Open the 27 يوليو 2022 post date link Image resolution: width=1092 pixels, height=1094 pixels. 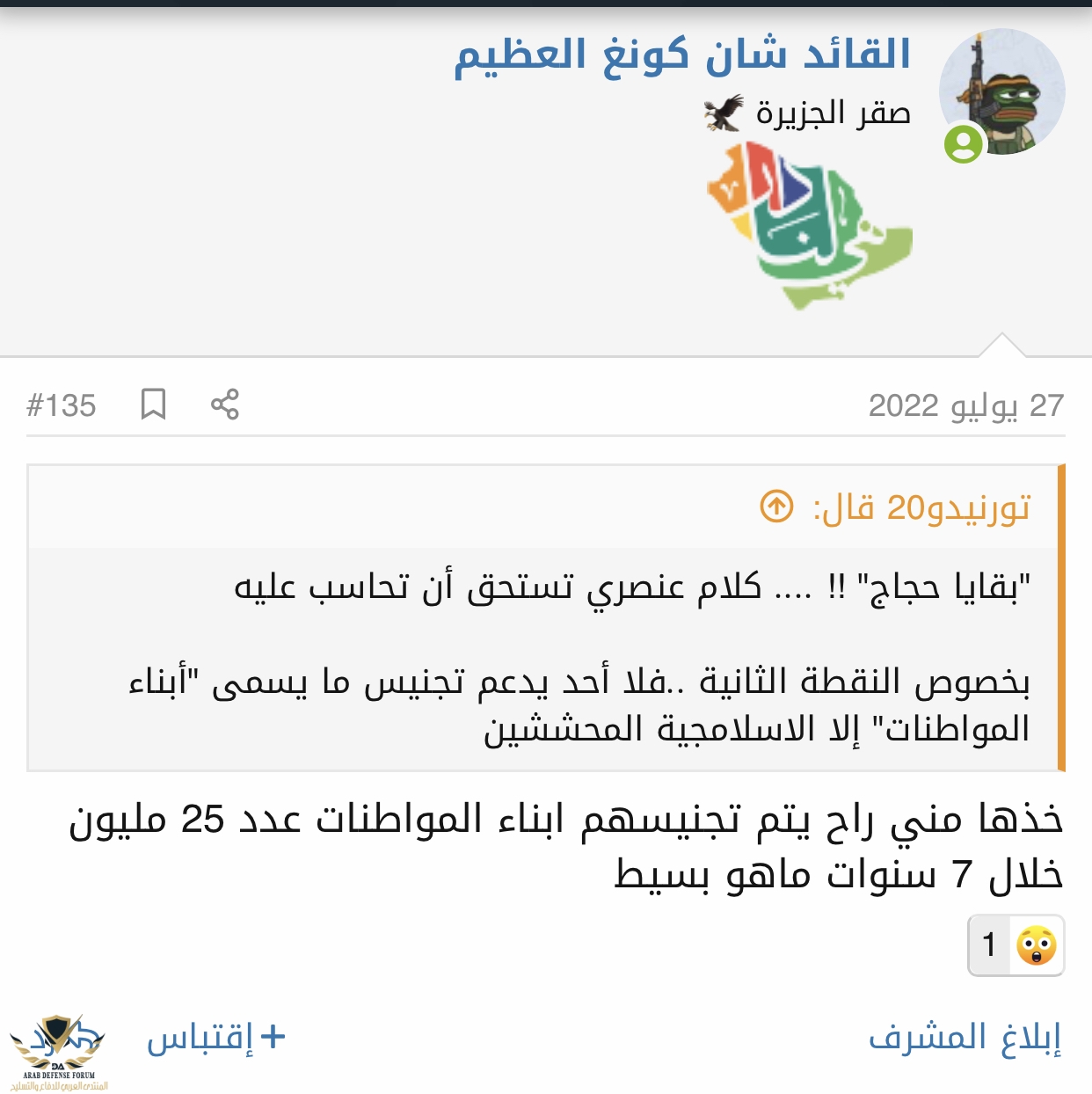click(x=966, y=405)
